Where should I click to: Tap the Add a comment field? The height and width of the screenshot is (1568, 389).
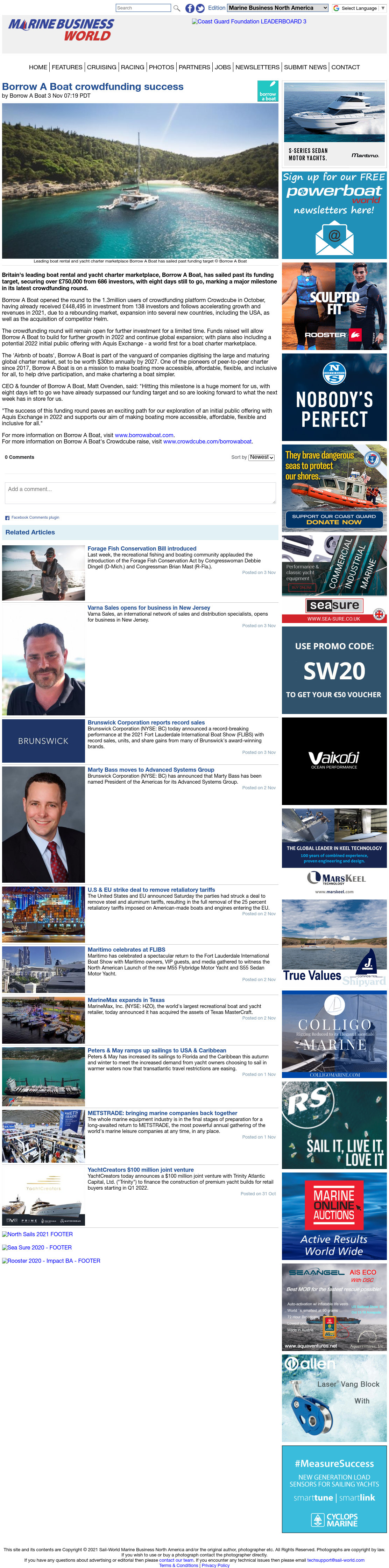pos(141,493)
